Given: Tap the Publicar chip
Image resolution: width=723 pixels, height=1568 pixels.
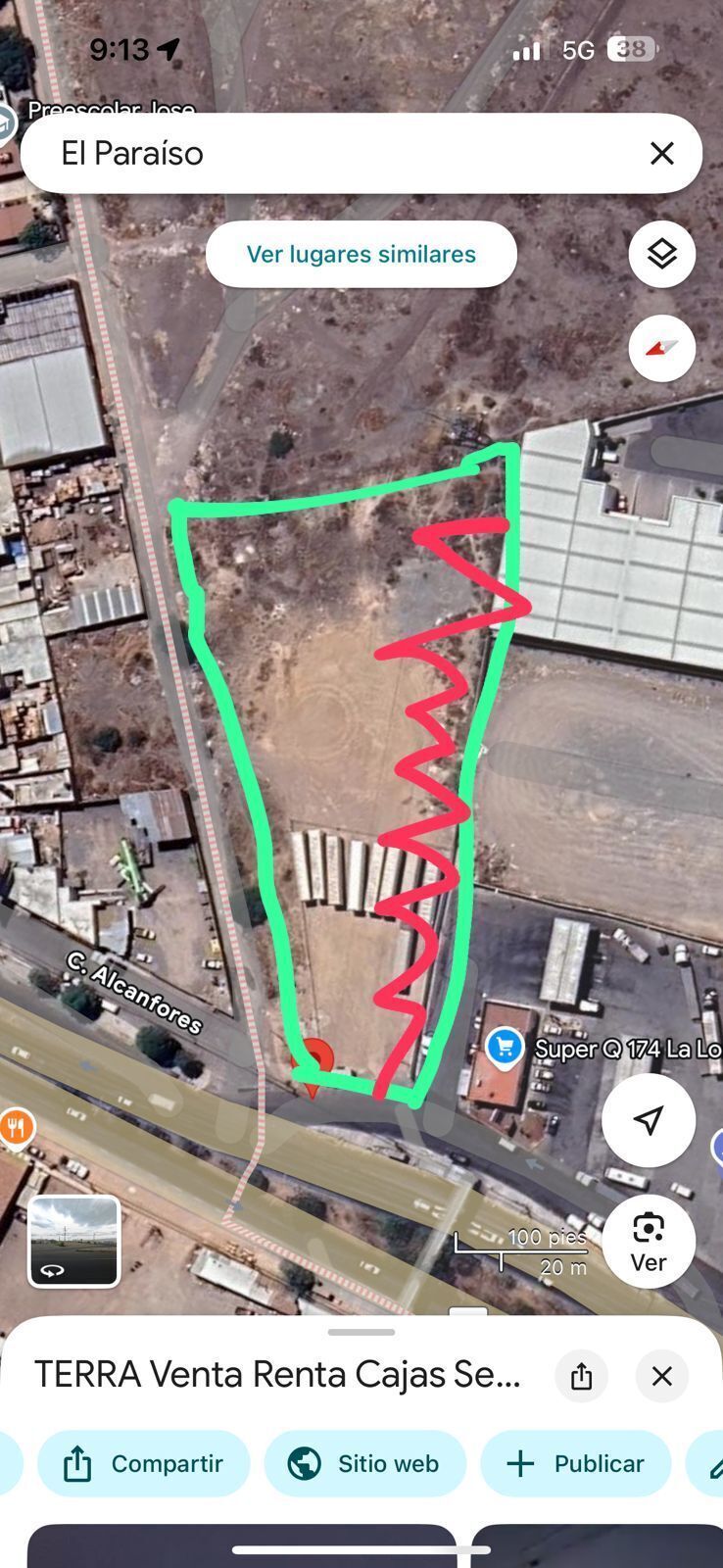Looking at the screenshot, I should [576, 1463].
